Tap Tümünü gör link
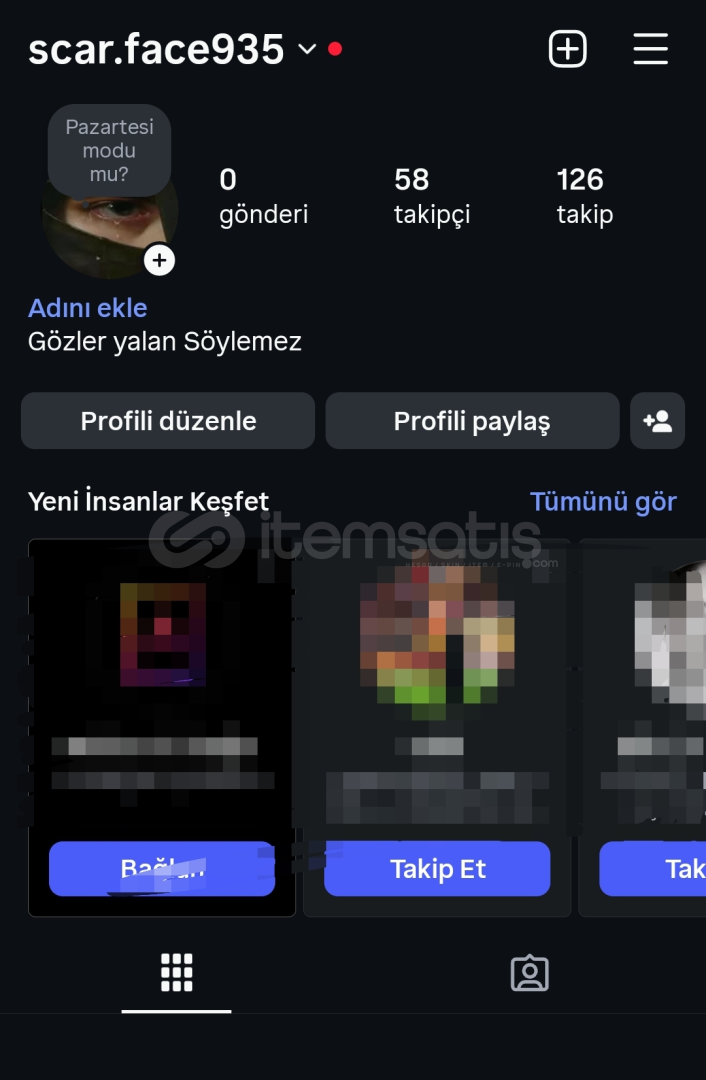Screen dimensions: 706x1080 [x=603, y=502]
